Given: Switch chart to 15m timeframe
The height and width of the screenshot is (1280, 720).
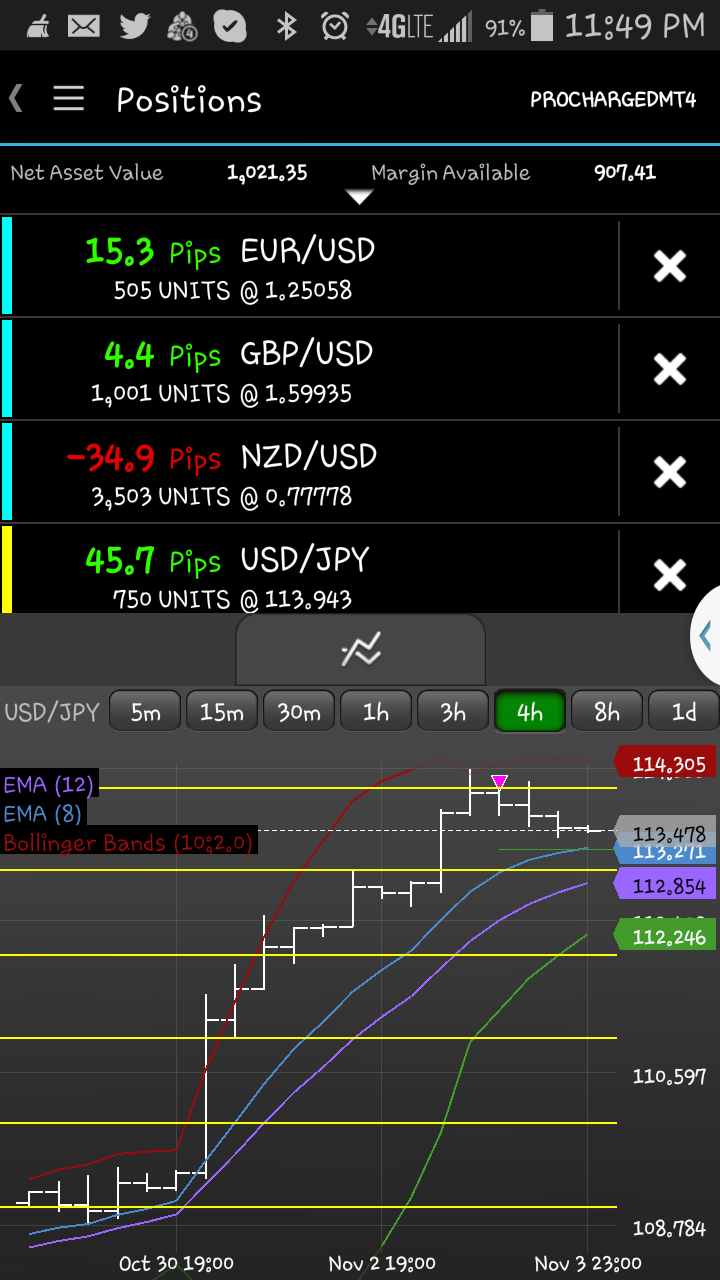Looking at the screenshot, I should [222, 712].
